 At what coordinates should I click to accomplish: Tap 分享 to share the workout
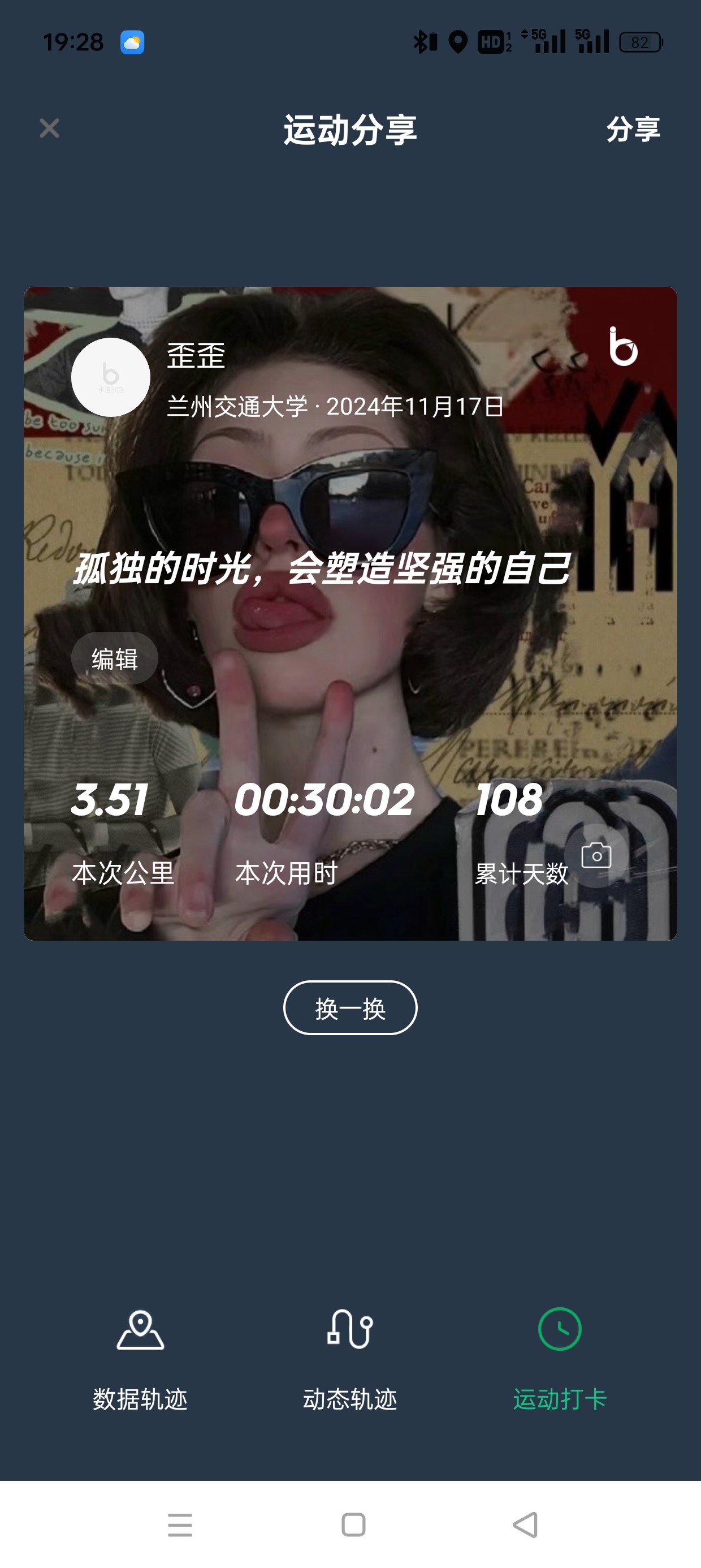click(633, 129)
